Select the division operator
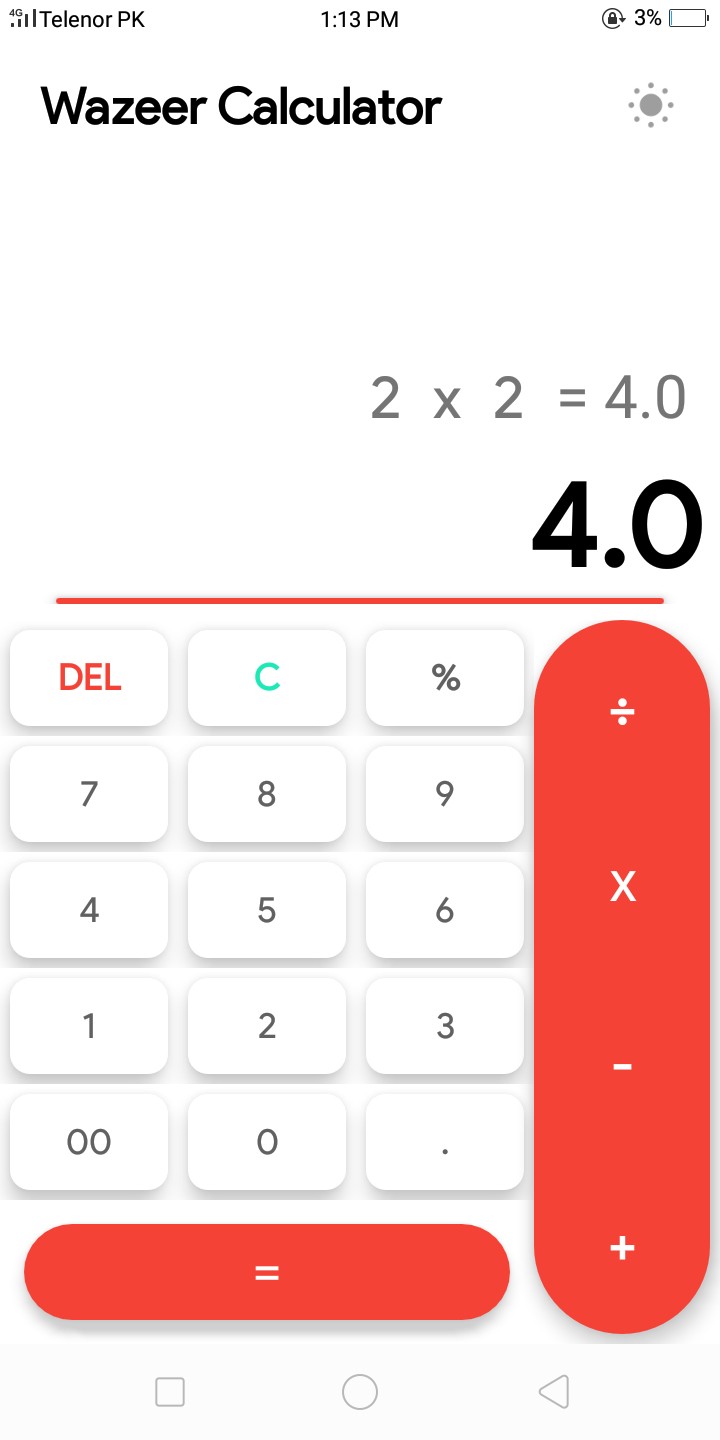 (622, 713)
